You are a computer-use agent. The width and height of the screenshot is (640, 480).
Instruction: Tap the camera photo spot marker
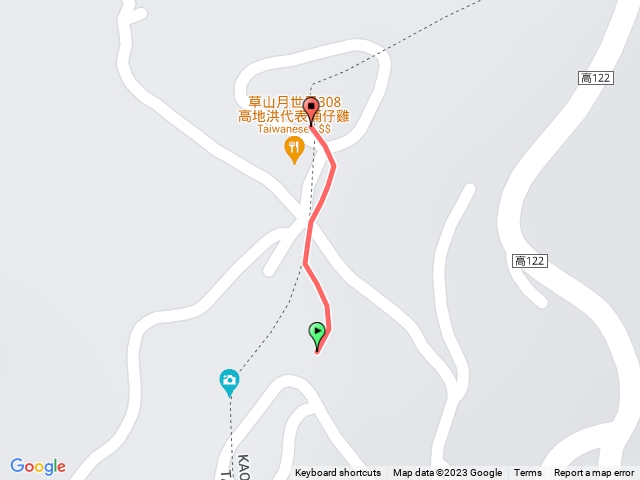(229, 381)
